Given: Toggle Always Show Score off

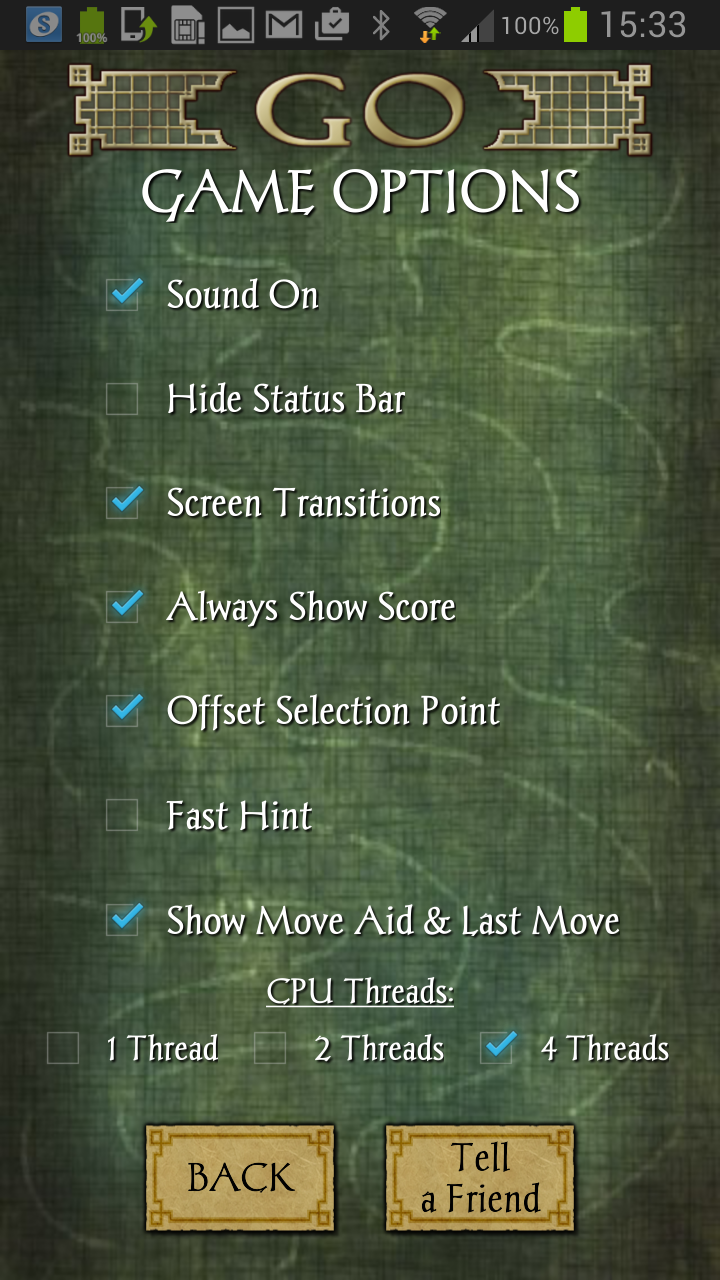Looking at the screenshot, I should click(123, 608).
